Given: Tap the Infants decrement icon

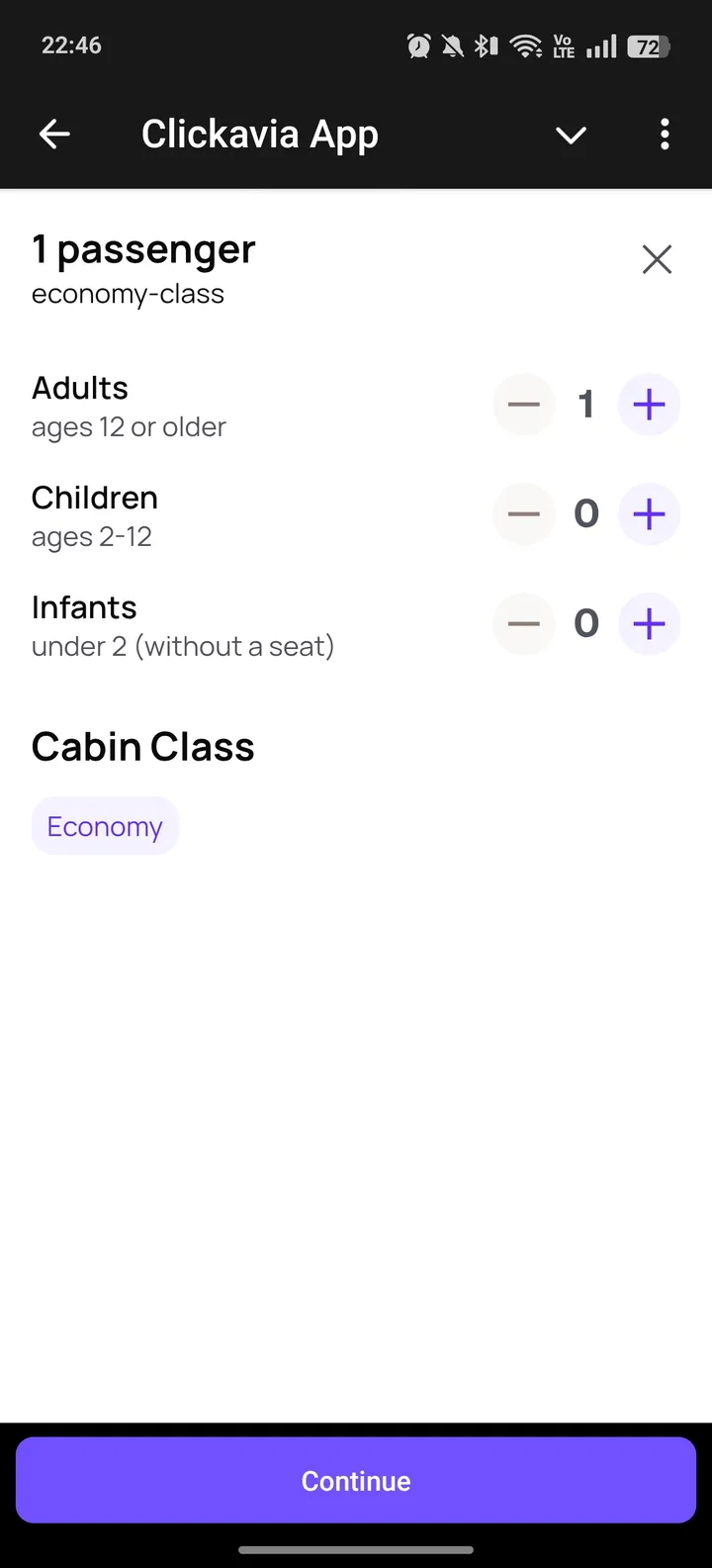Looking at the screenshot, I should pyautogui.click(x=524, y=623).
